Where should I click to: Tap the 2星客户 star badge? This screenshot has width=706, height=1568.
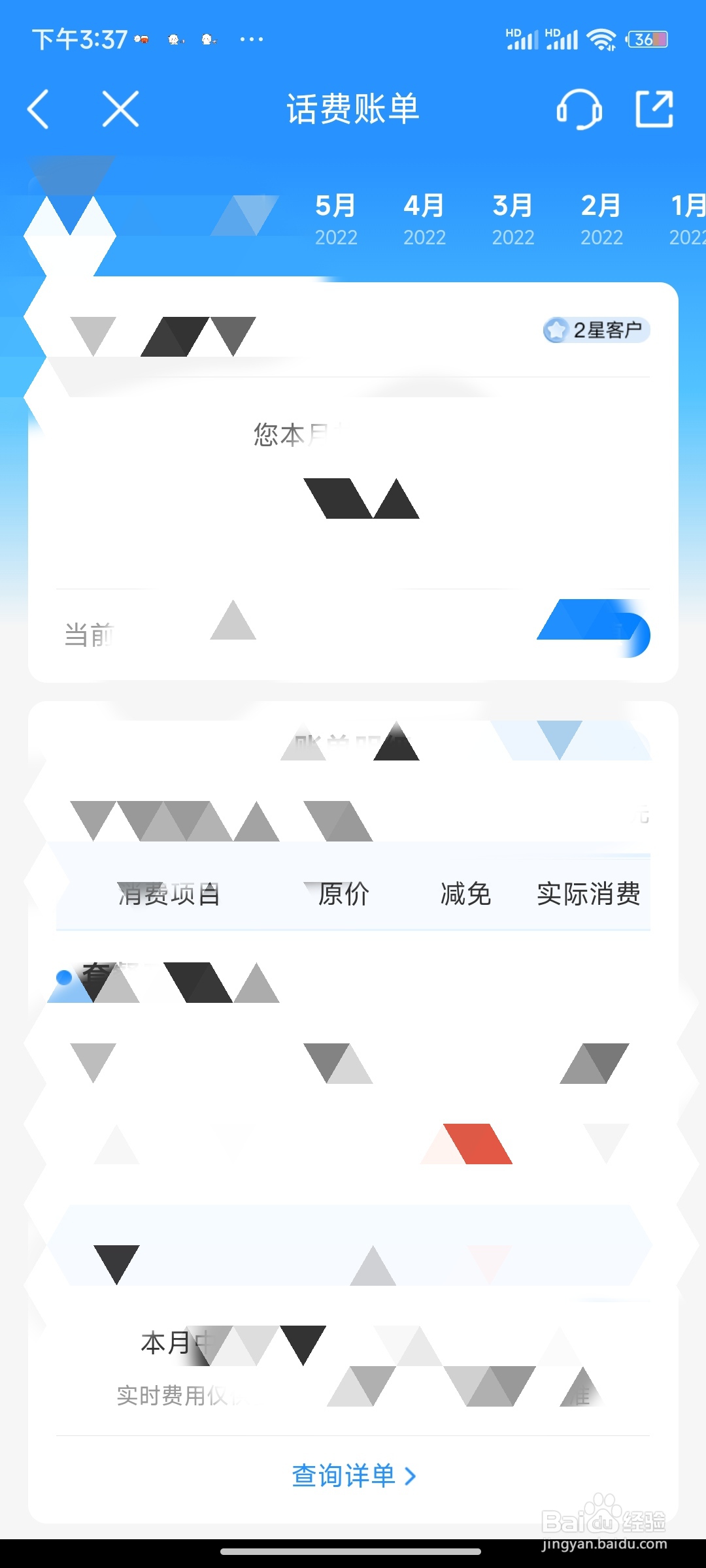tap(596, 331)
